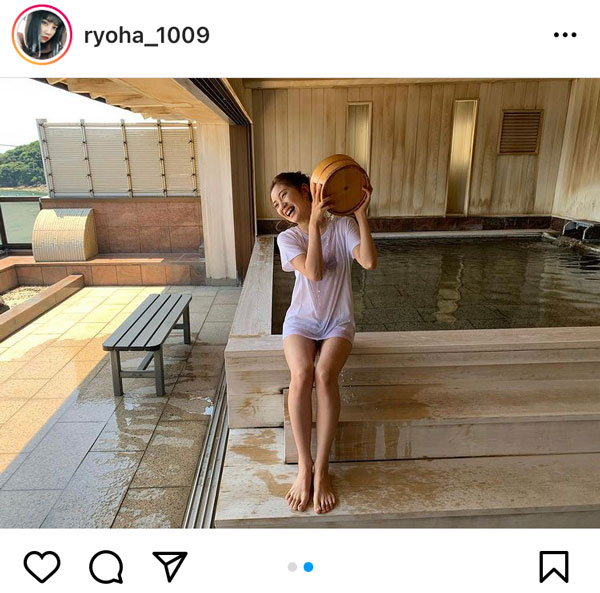
Task: Open the ryoha_1009 username link
Action: click(149, 36)
